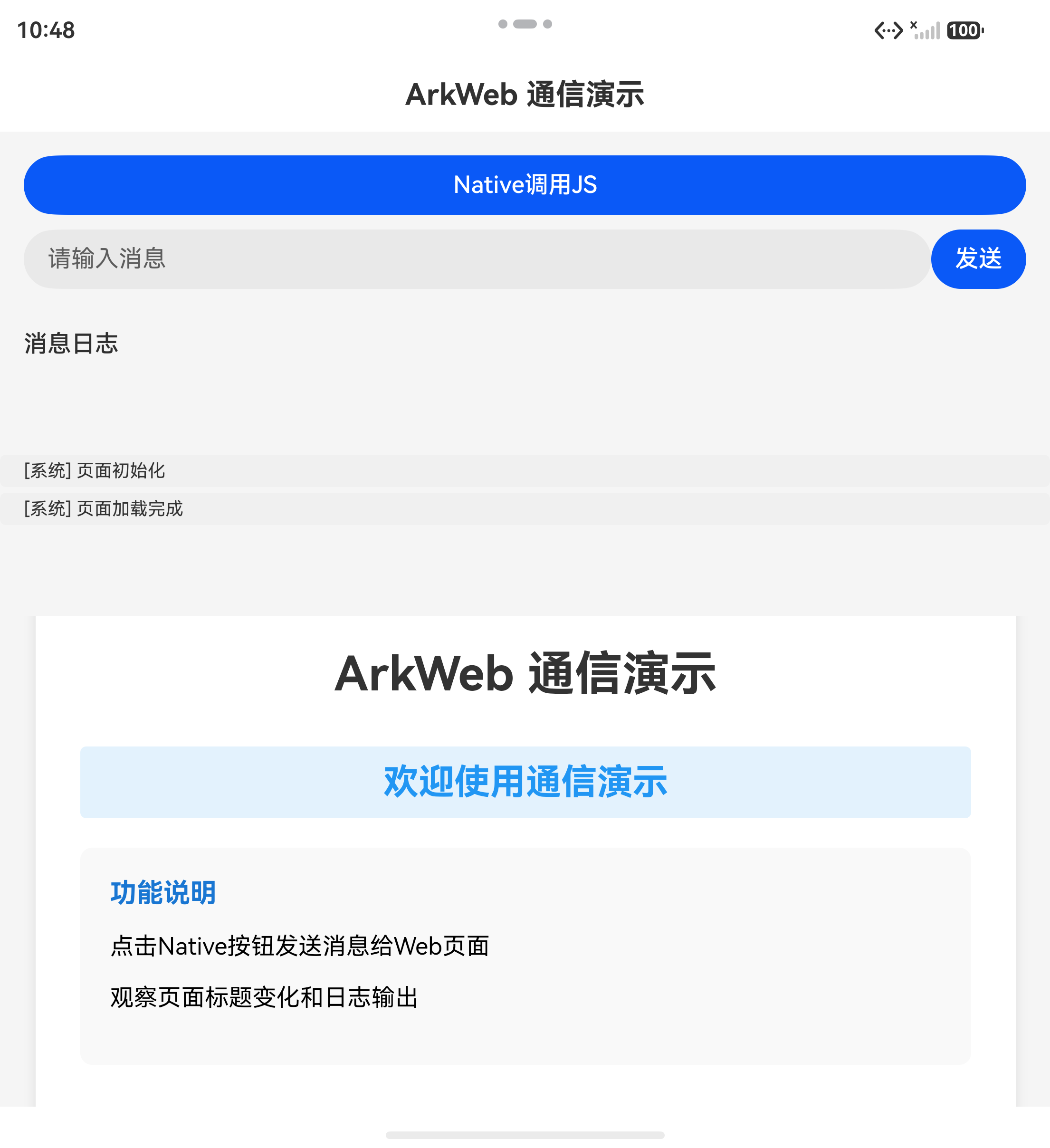
Task: Send the message with 发送
Action: click(978, 259)
